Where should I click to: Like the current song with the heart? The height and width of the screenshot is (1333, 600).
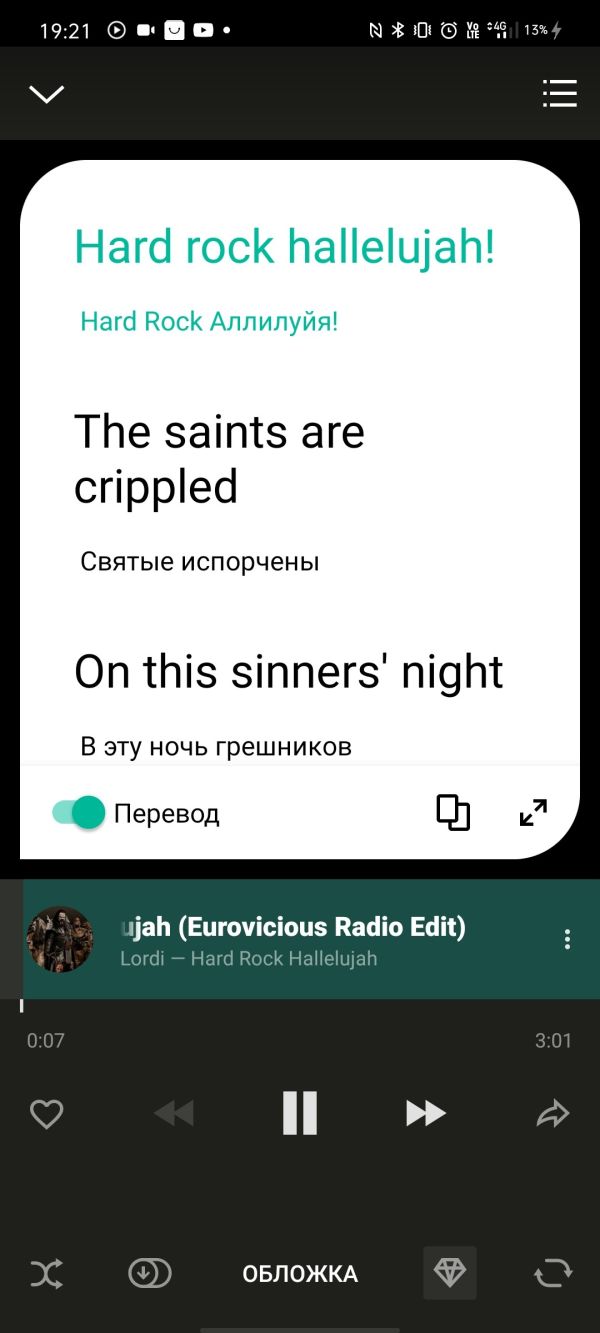pyautogui.click(x=46, y=1113)
